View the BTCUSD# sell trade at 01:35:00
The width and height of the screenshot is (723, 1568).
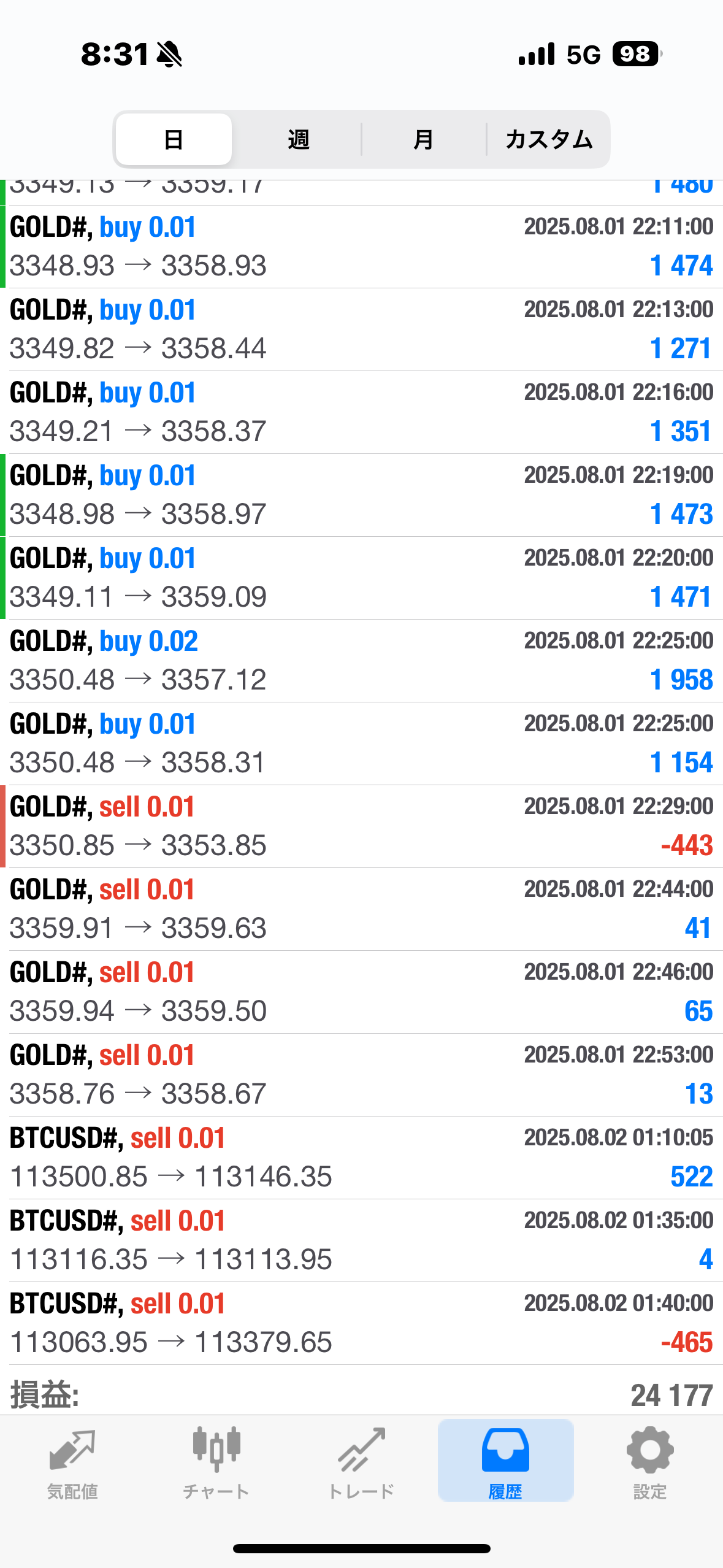pyautogui.click(x=361, y=1240)
